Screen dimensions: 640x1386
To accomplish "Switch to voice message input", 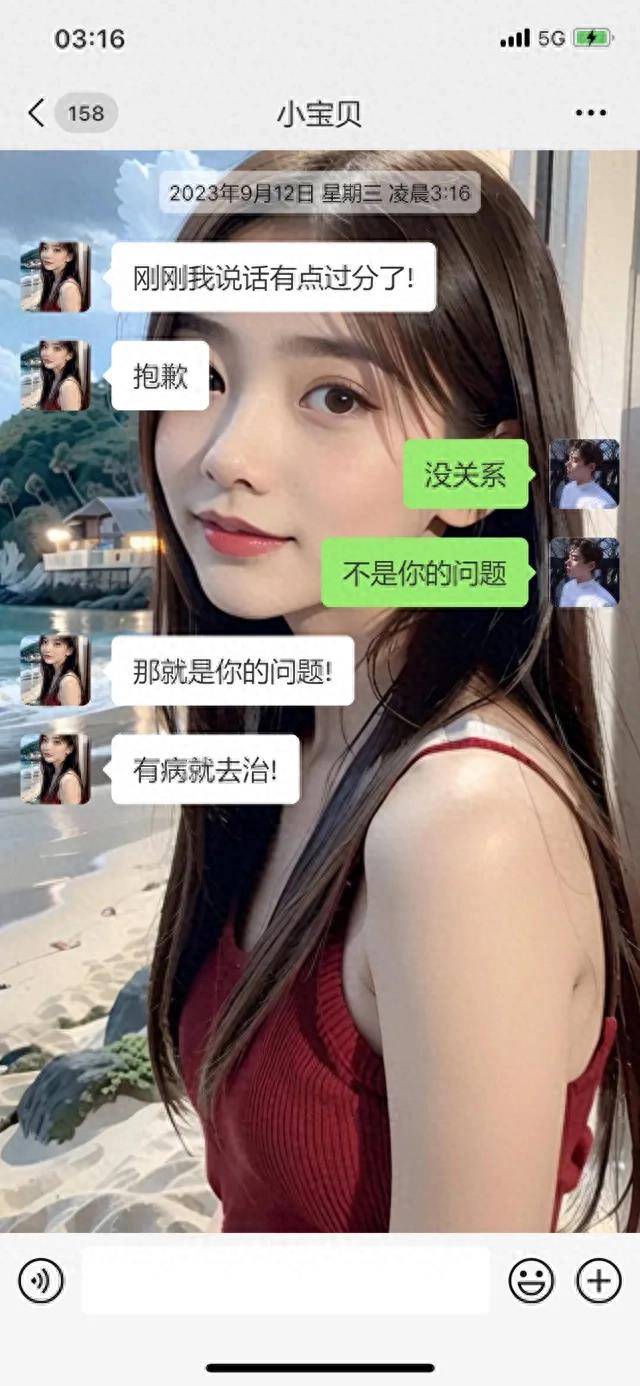I will click(41, 1280).
